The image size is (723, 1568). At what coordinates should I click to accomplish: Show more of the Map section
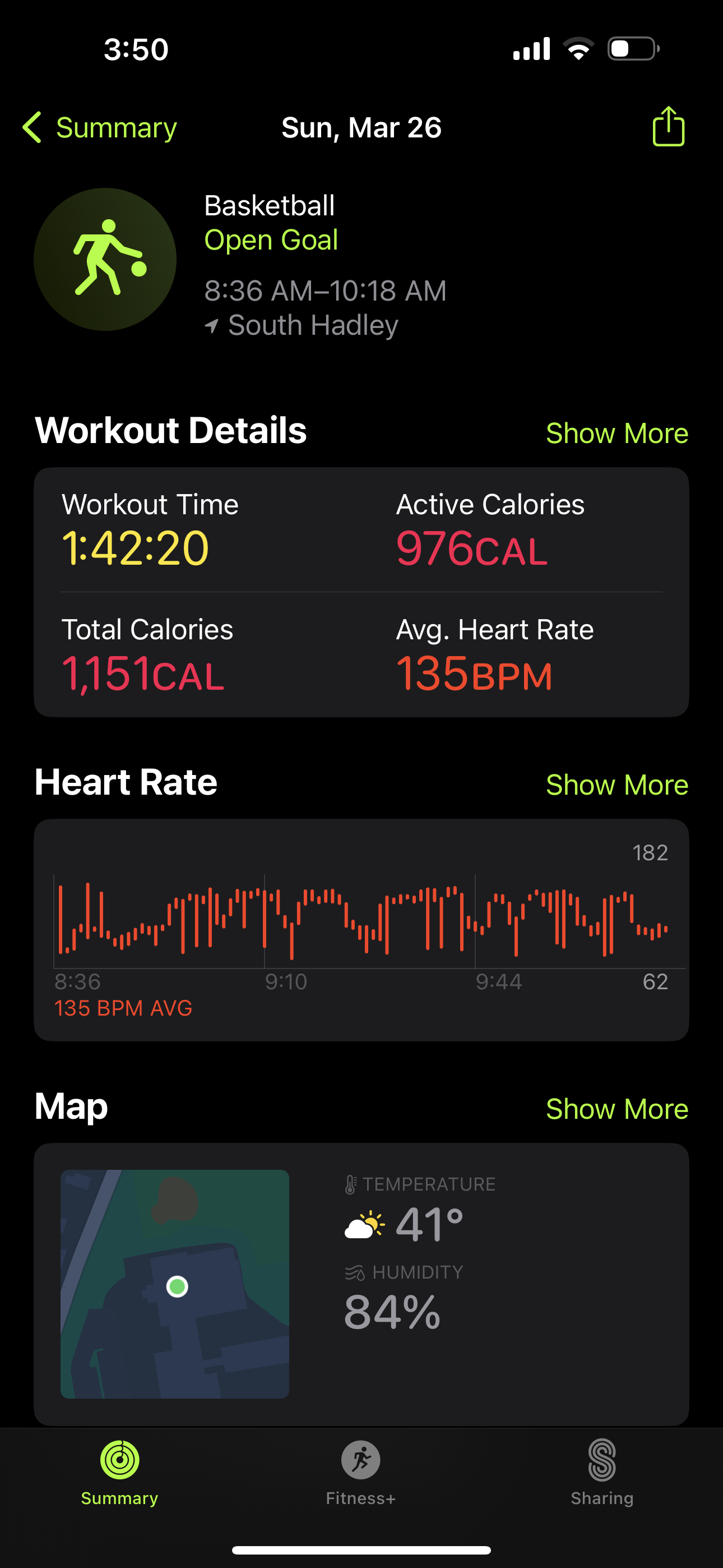(x=617, y=1109)
